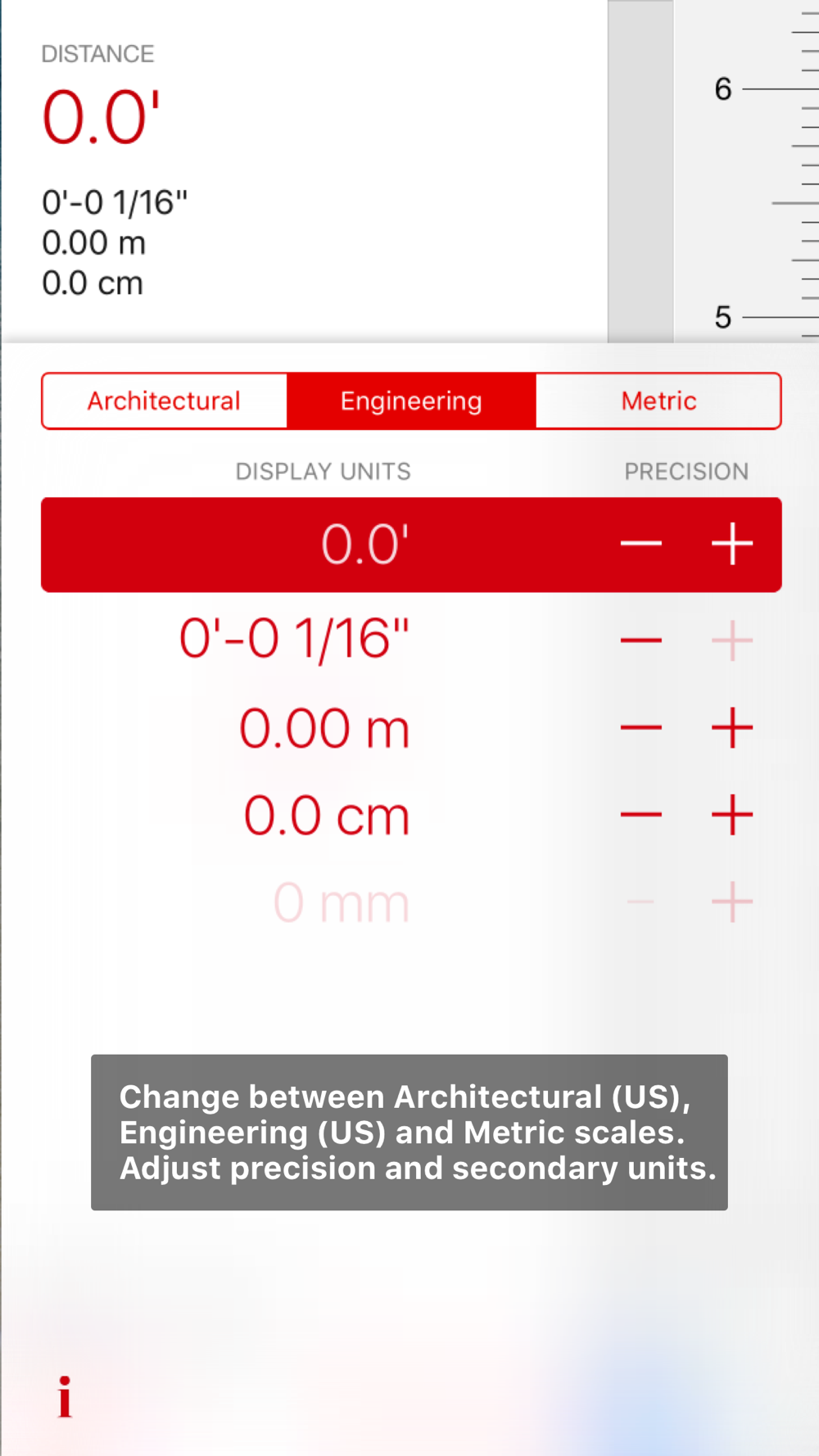Decrease precision of 0'-0 1/16" unit

[x=640, y=640]
